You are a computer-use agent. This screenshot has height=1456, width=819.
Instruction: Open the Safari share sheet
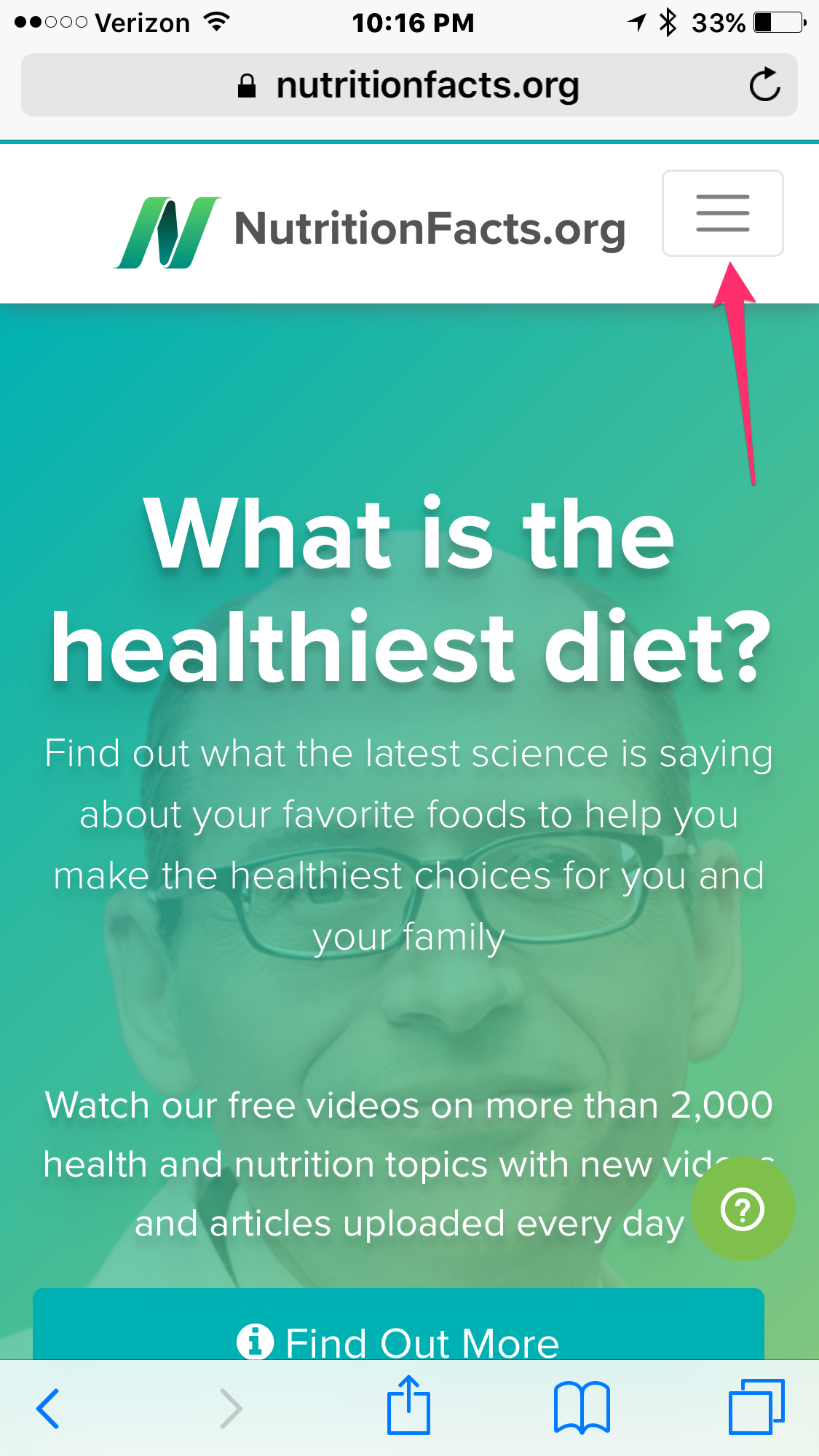point(408,1406)
